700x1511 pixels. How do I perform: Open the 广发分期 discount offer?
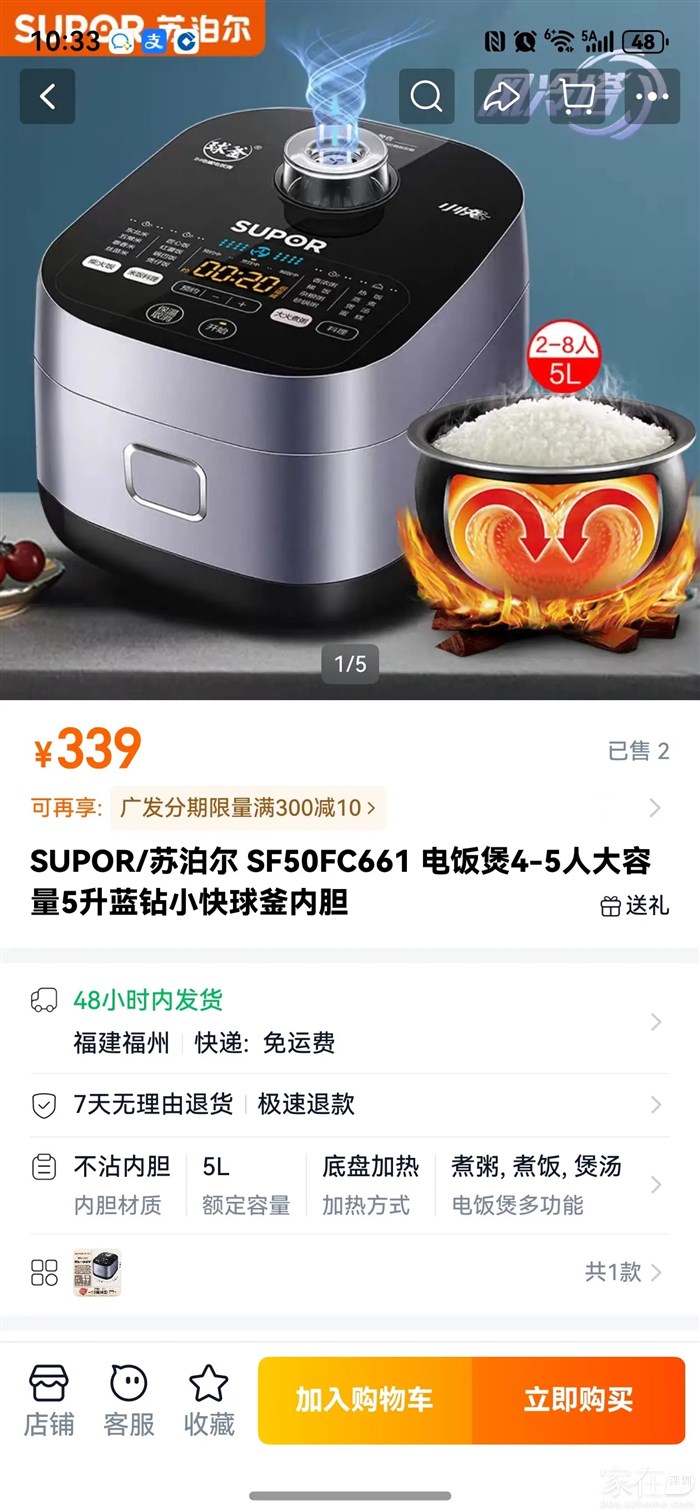[248, 808]
